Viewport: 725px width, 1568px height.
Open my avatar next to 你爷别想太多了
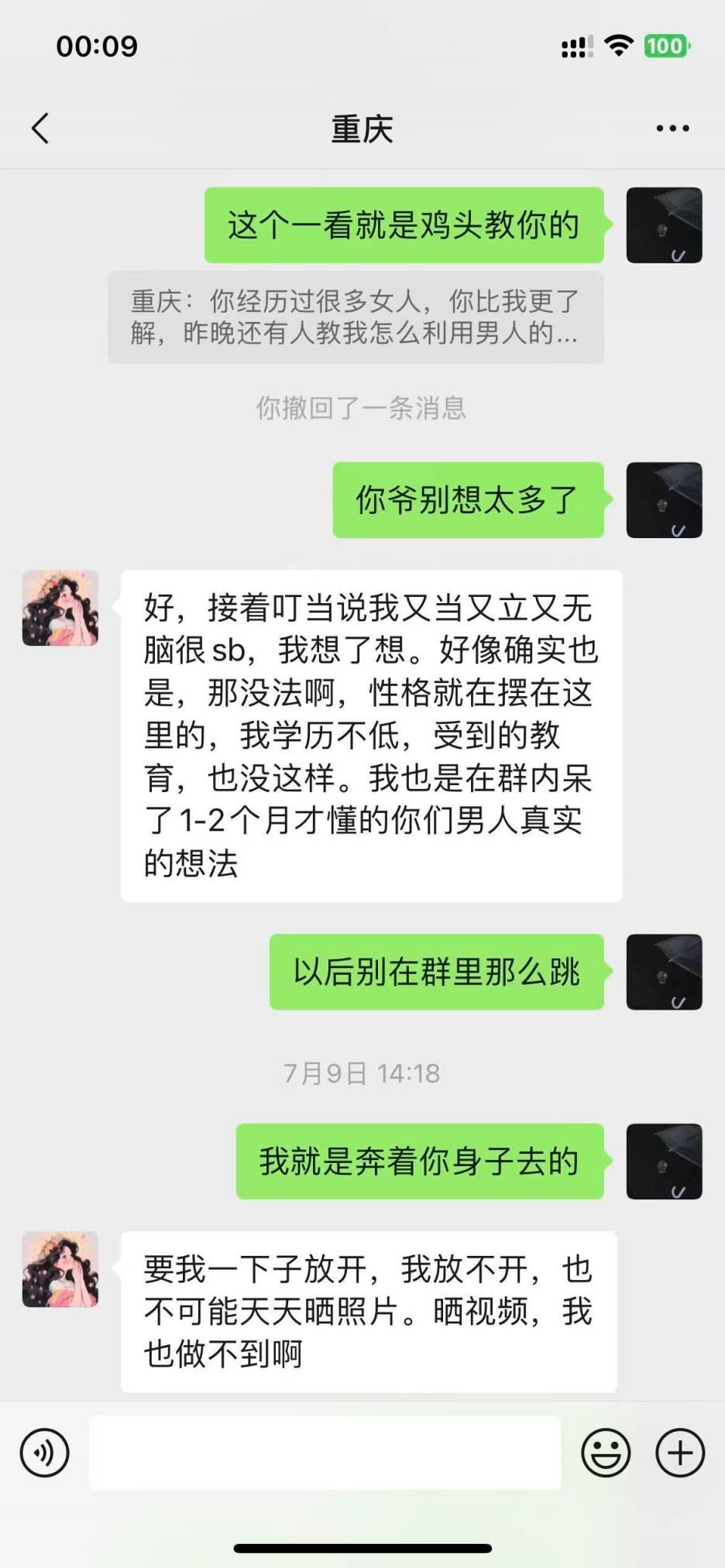point(664,500)
